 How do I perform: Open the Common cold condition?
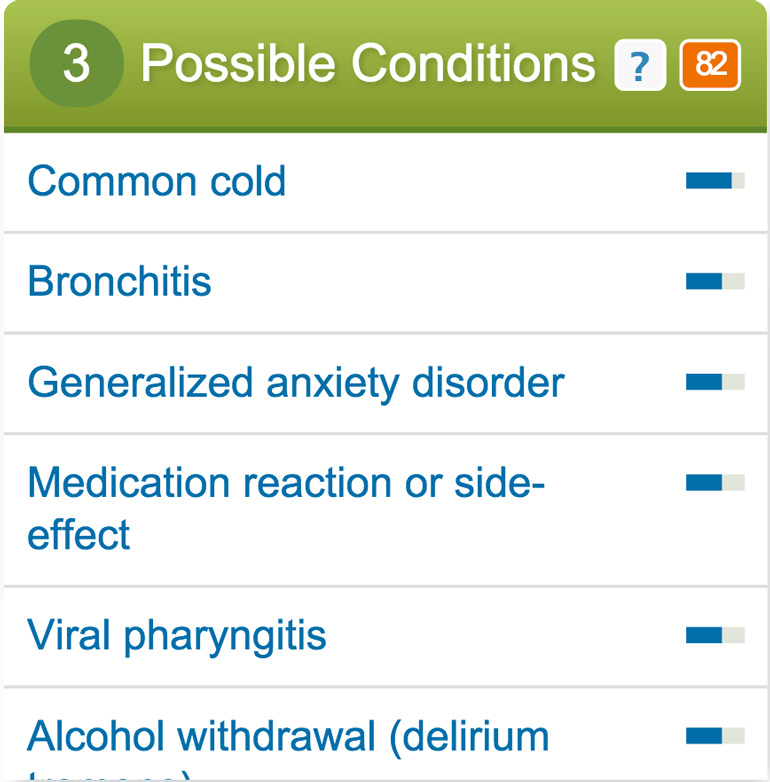coord(157,182)
